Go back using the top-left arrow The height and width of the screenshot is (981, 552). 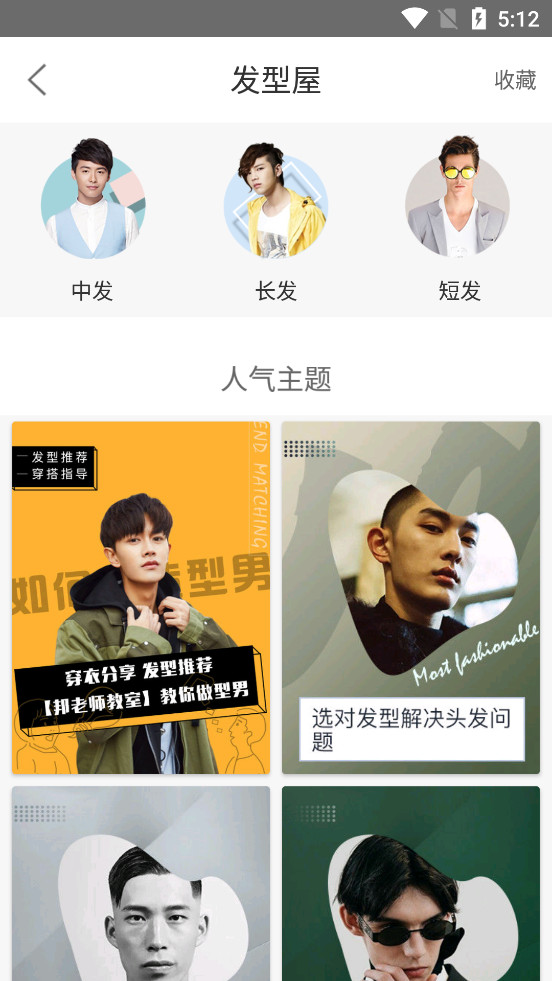coord(38,80)
